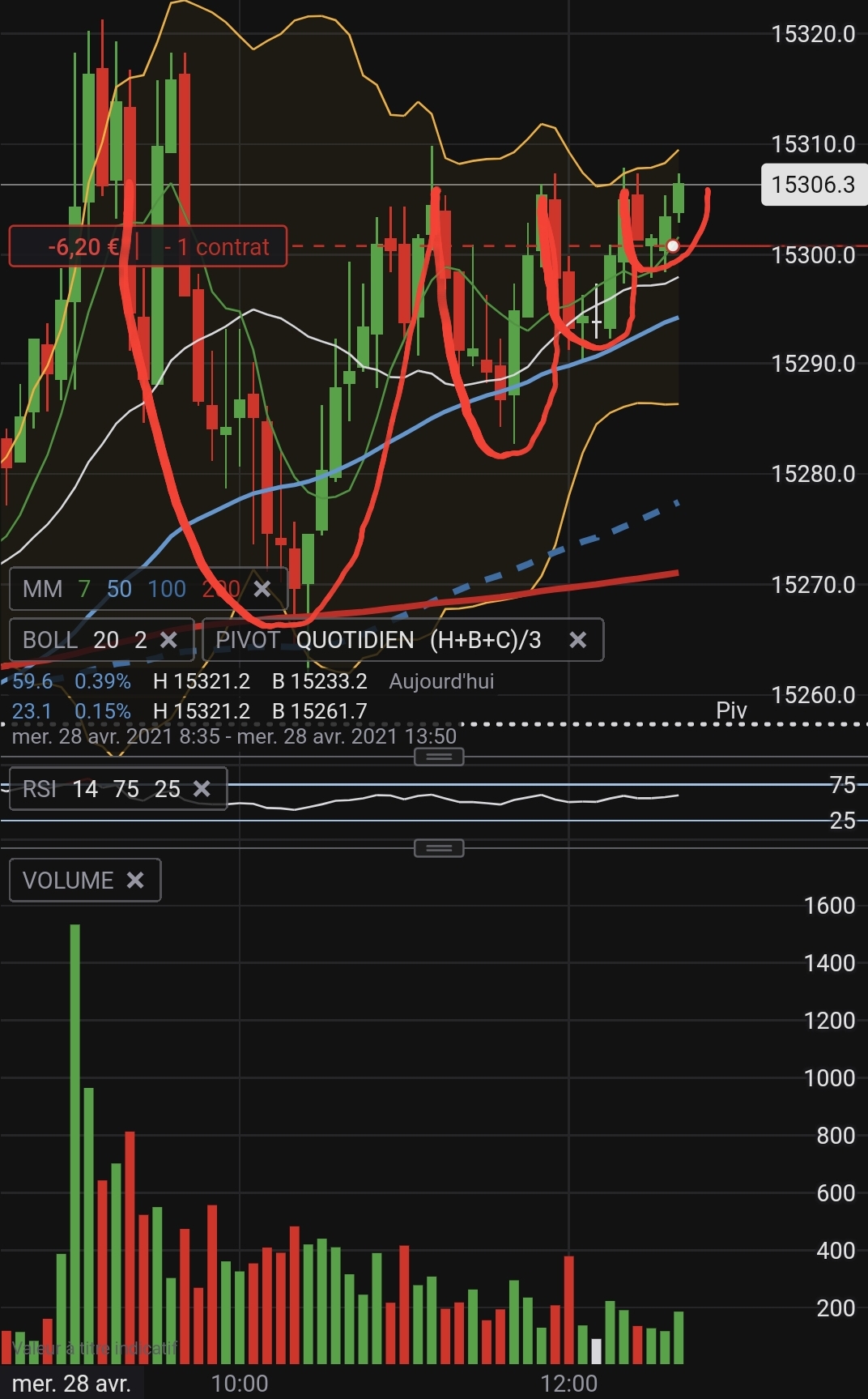The image size is (868, 1399).
Task: Tap the resize handle above the VOLUME panel
Action: tap(439, 848)
